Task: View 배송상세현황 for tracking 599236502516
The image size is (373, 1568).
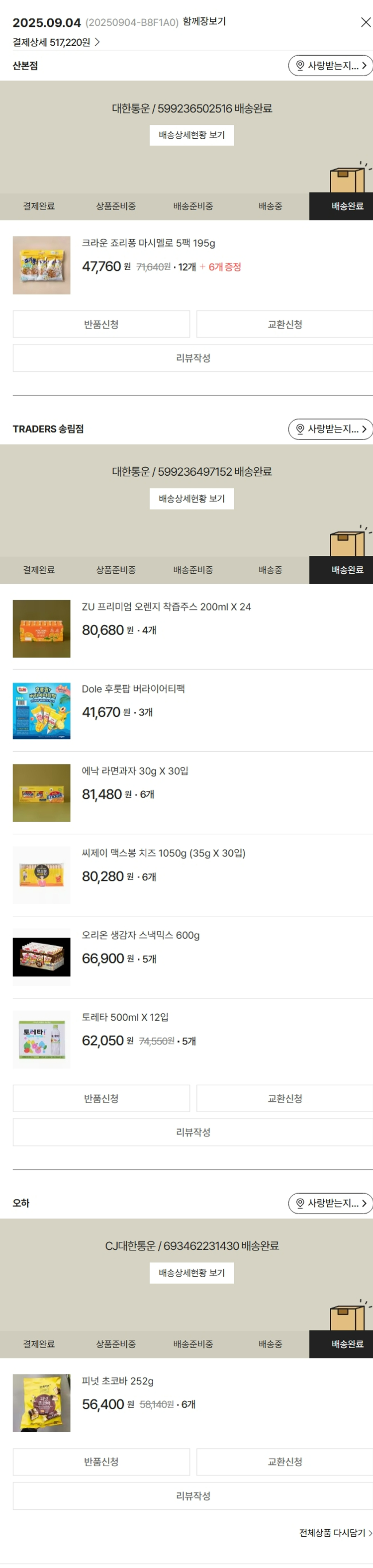Action: (191, 135)
